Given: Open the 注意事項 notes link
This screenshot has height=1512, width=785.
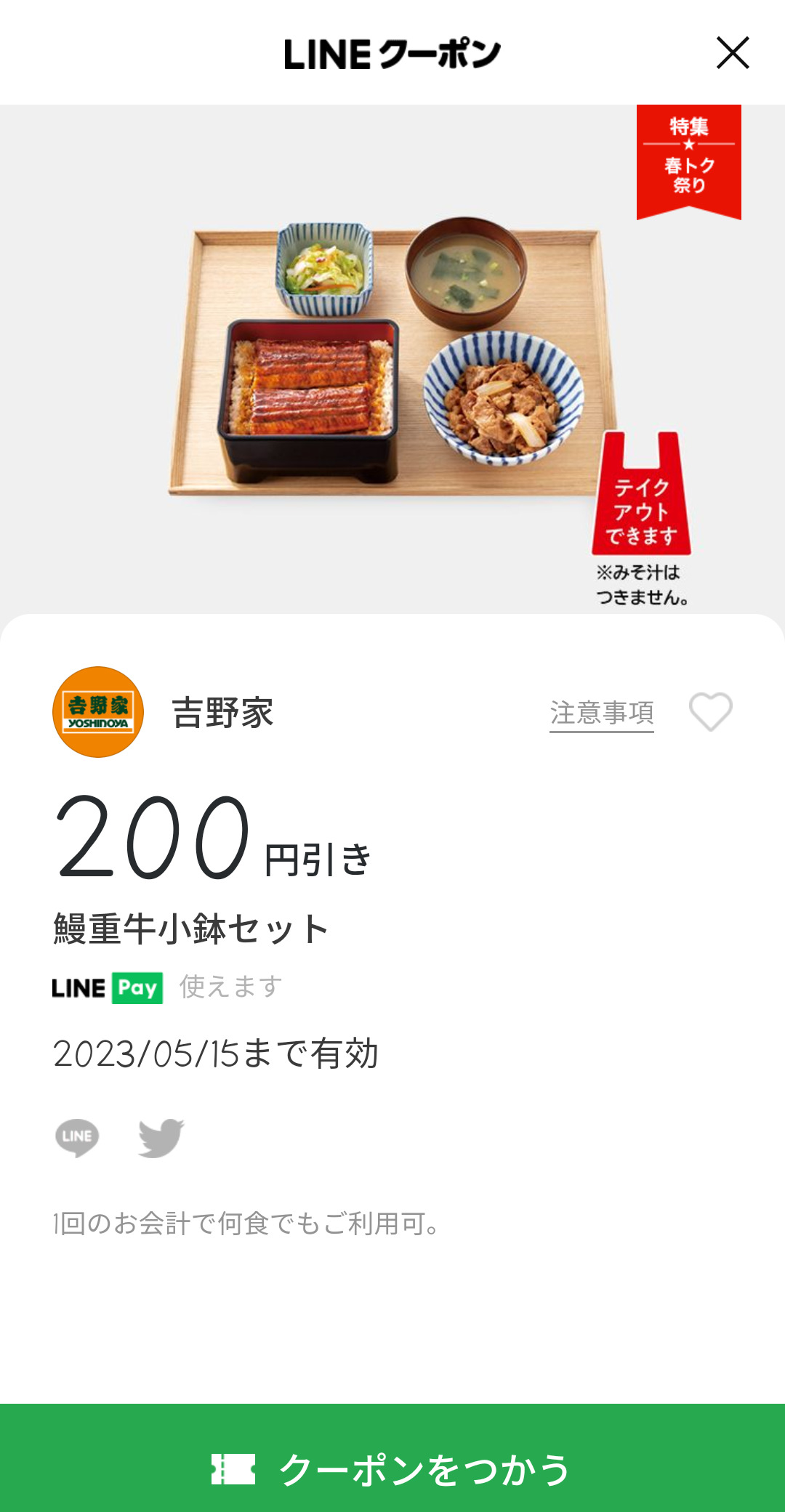Looking at the screenshot, I should coord(601,713).
